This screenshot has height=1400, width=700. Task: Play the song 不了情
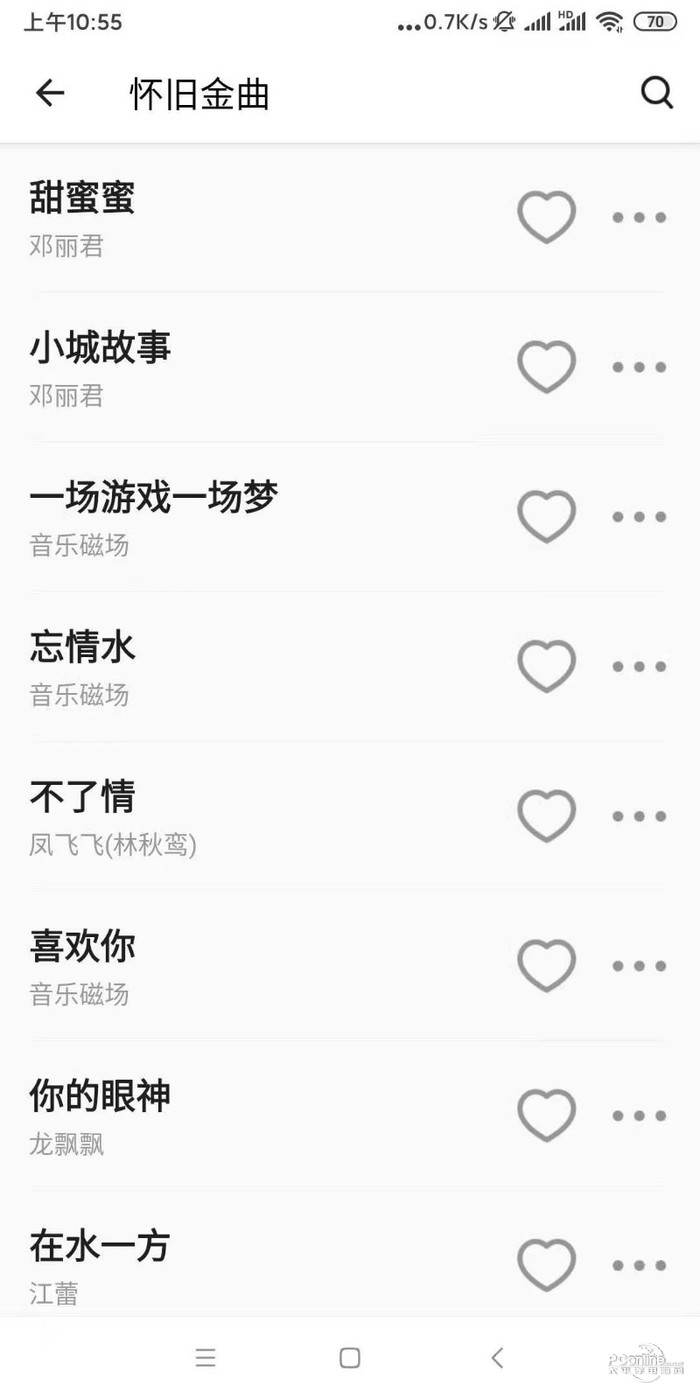coord(82,797)
